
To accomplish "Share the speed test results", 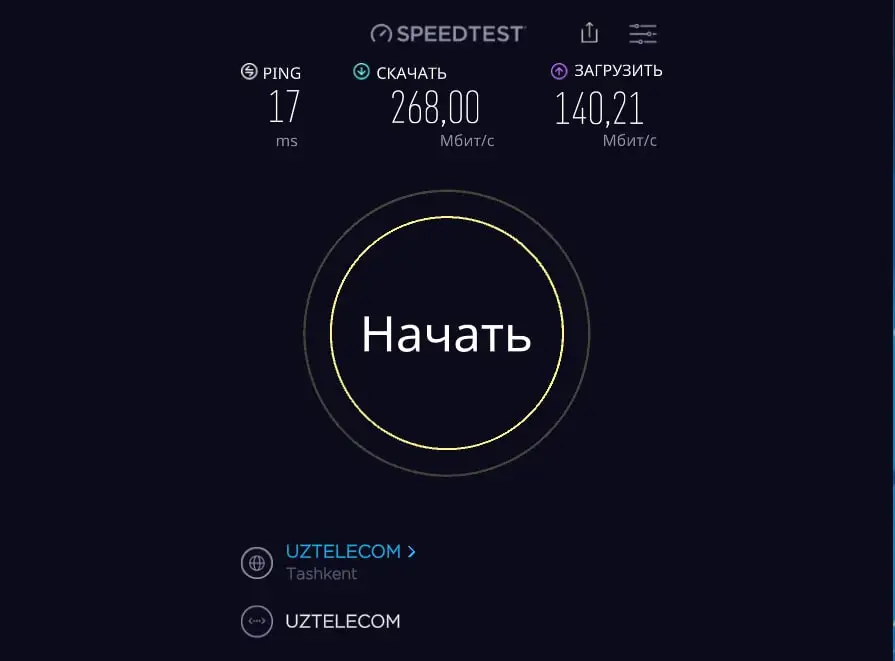I will 589,33.
